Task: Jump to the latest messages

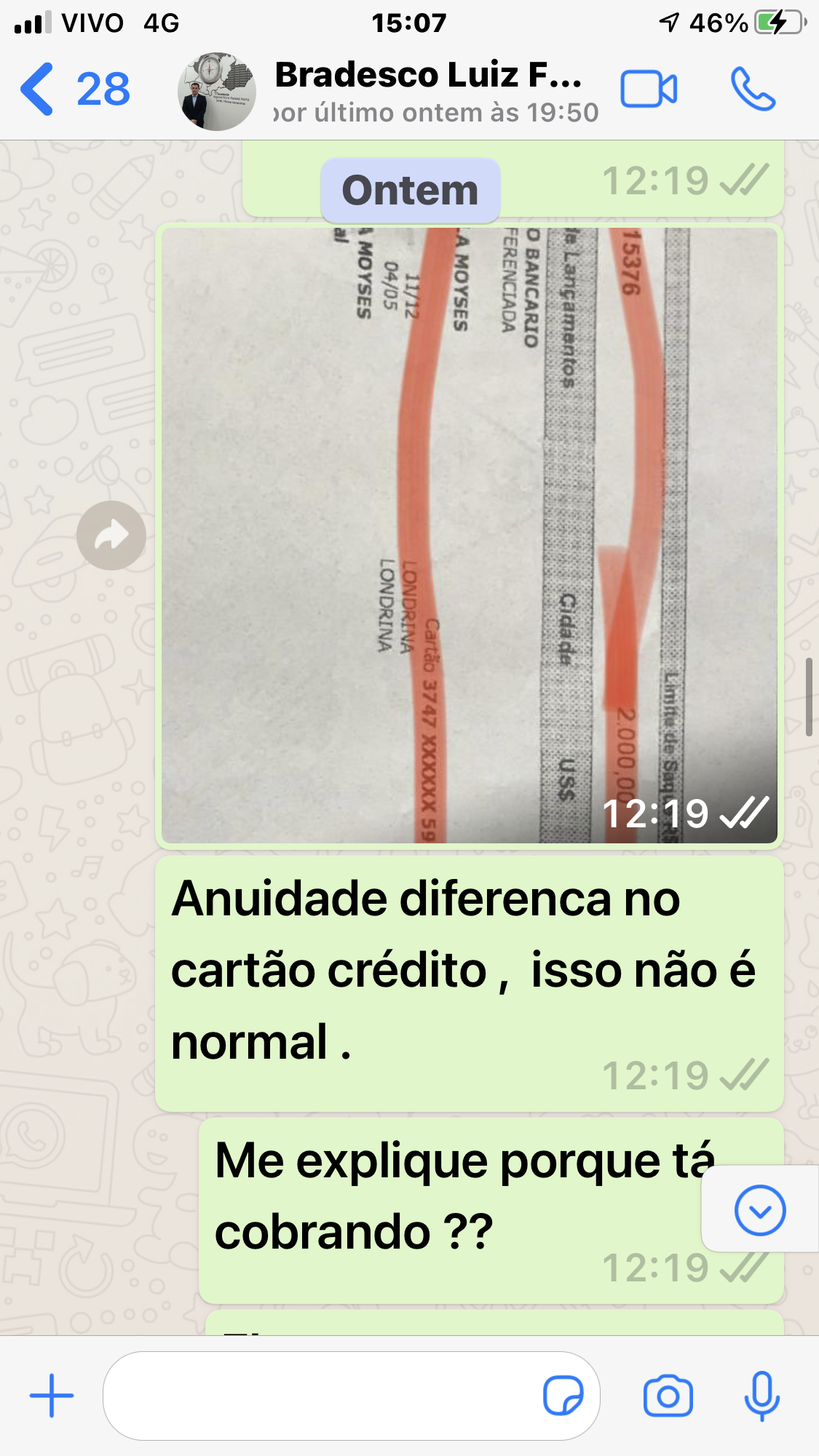Action: point(760,1211)
